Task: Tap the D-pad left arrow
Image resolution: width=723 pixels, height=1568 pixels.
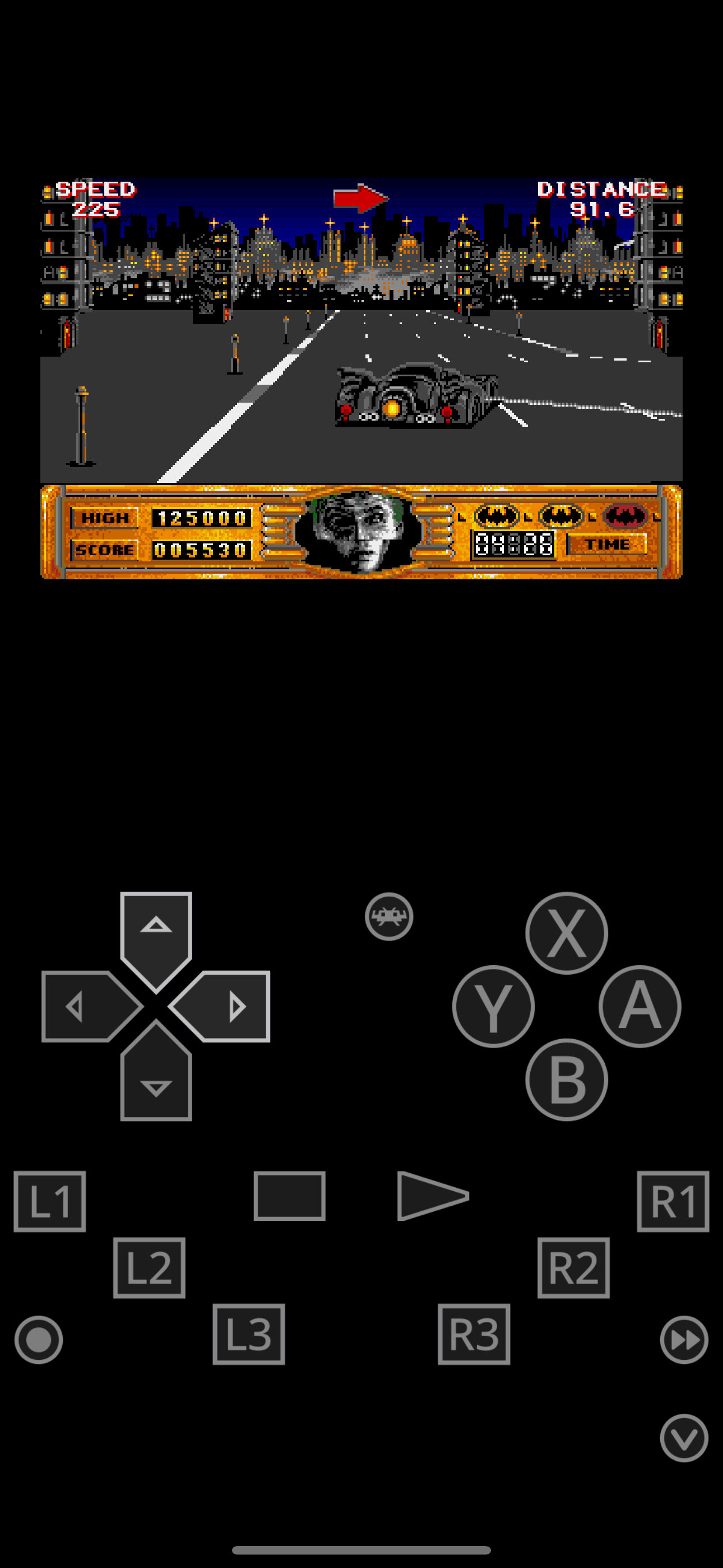Action: click(85, 1006)
